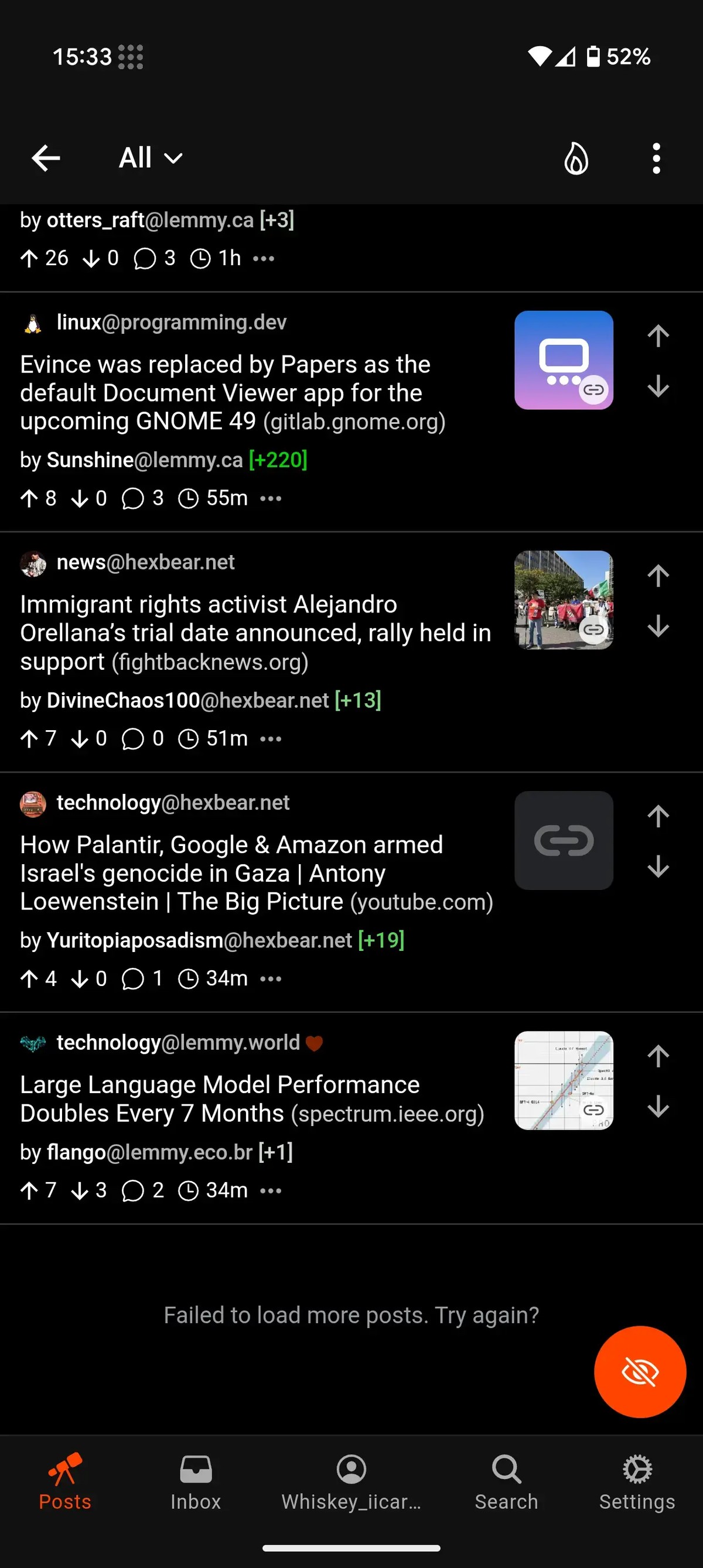
Task: Go back using the top arrow
Action: pos(46,158)
